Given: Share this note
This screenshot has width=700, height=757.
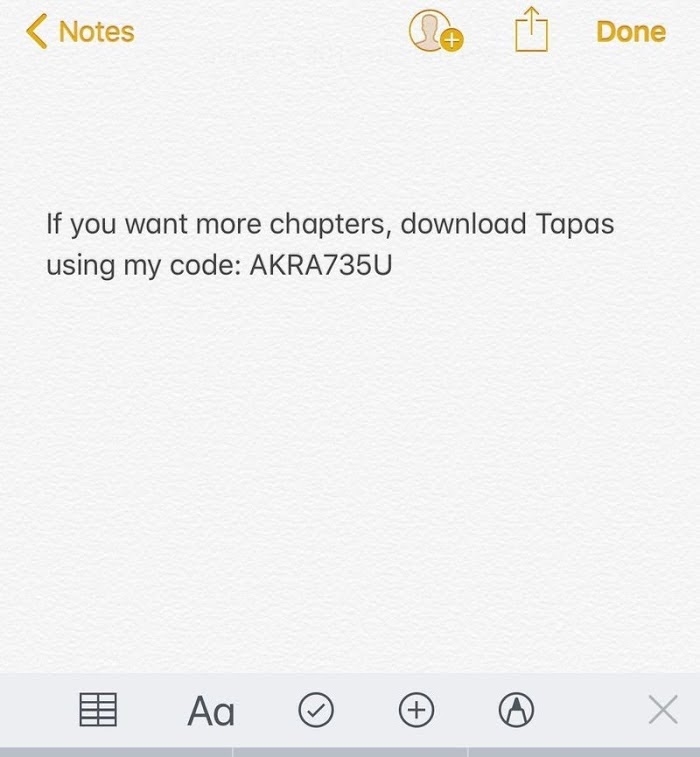Looking at the screenshot, I should point(532,30).
